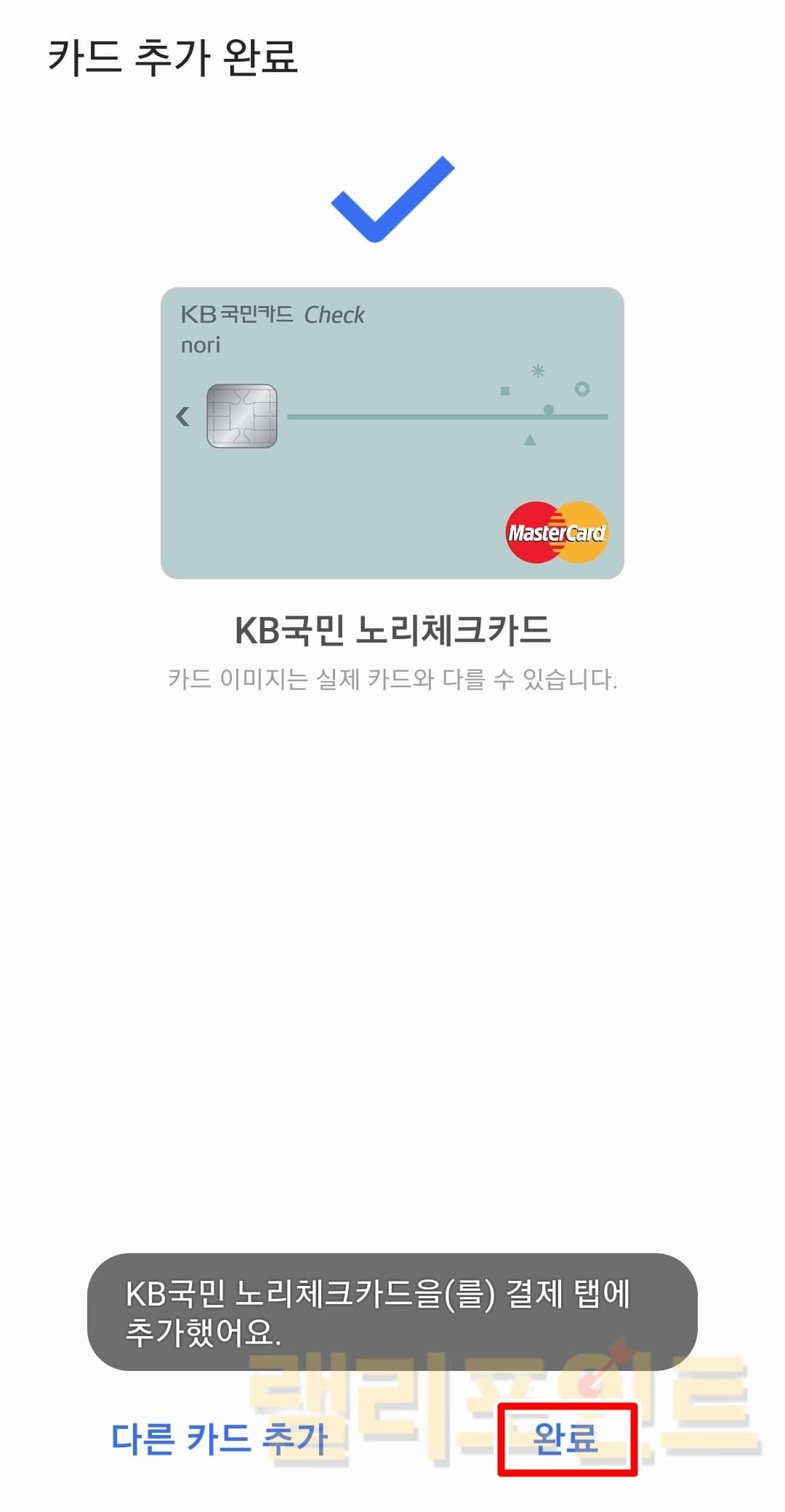Viewport: 785px width, 1512px height.
Task: Tap 완료 to finish adding card
Action: coord(566,1438)
